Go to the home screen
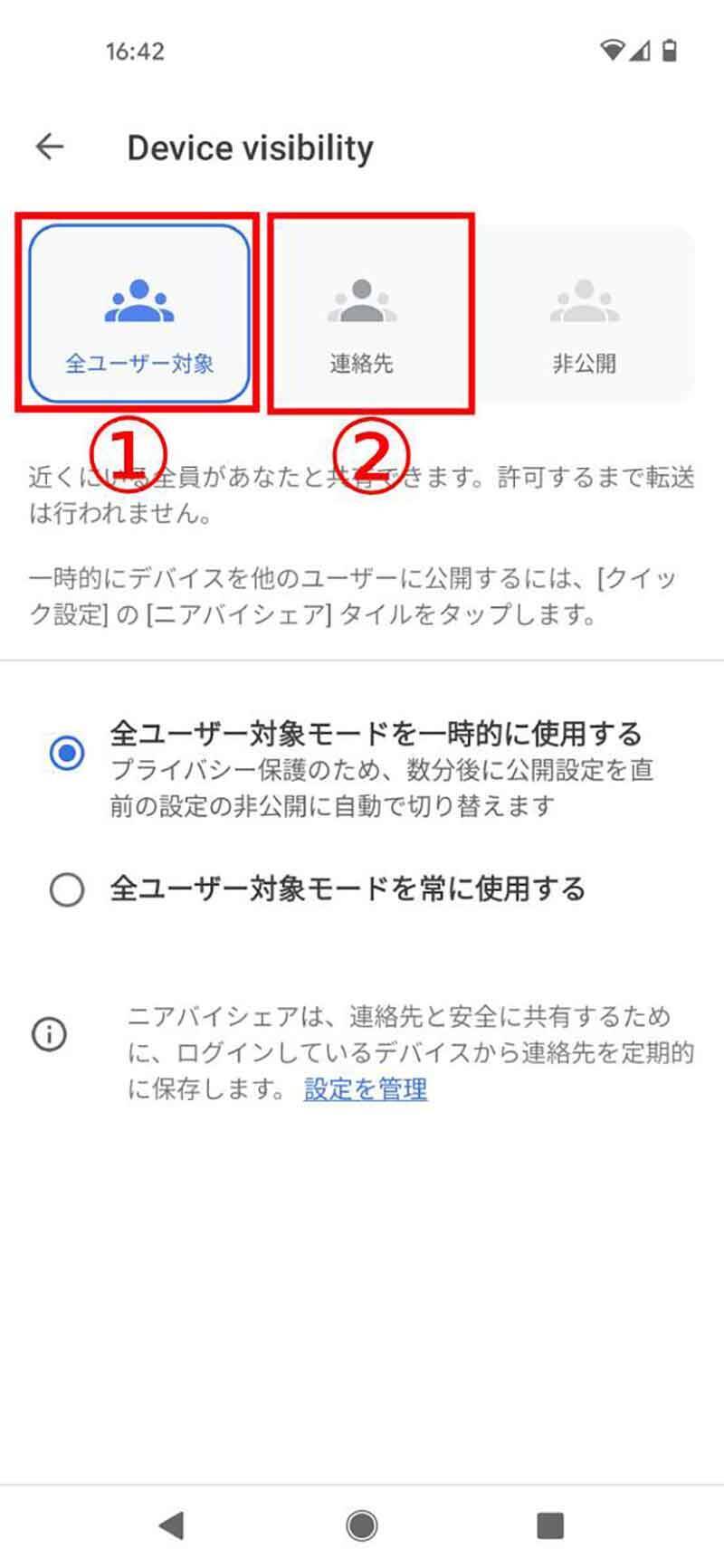 pos(362,1525)
